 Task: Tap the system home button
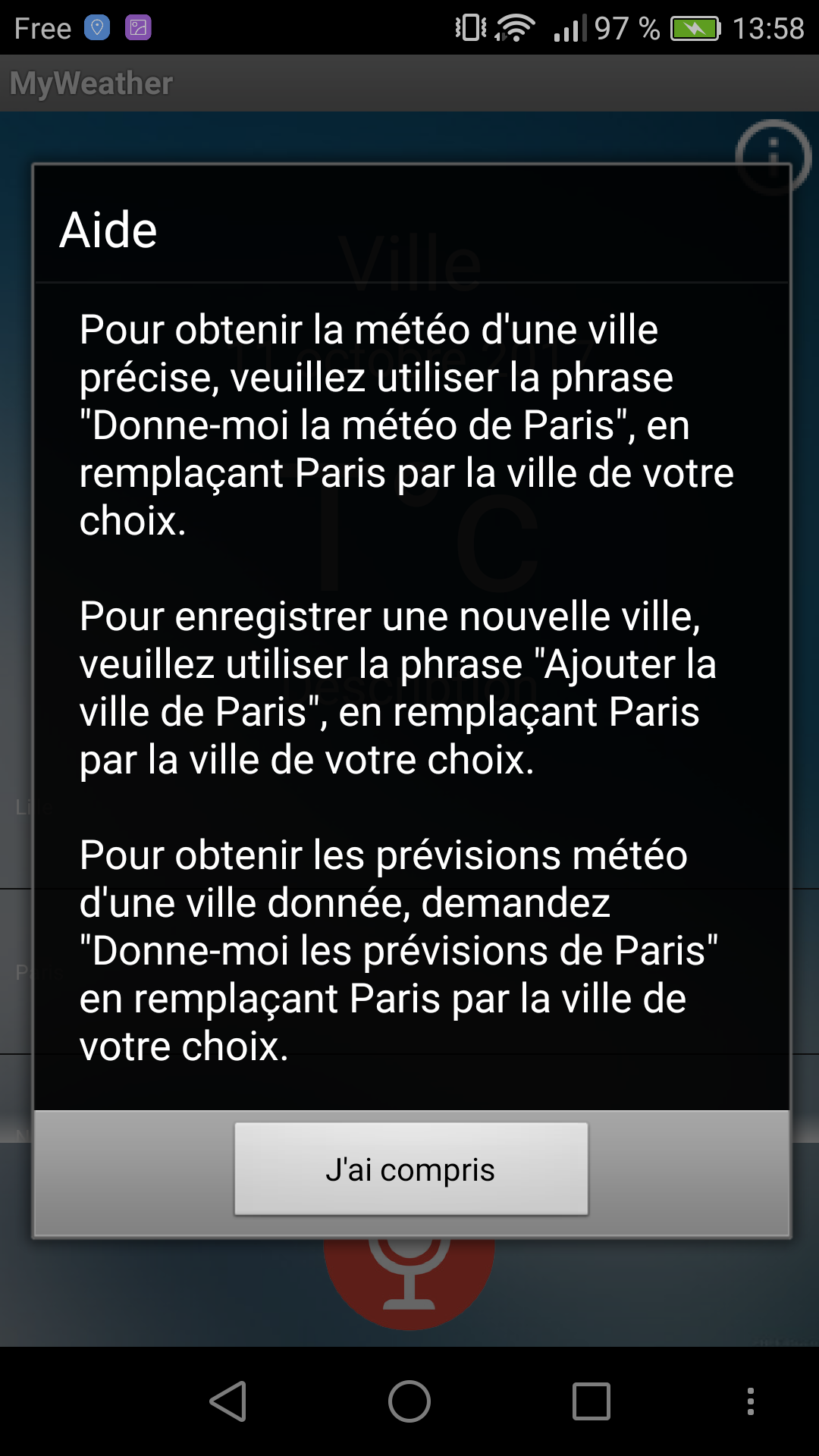coord(409,1401)
